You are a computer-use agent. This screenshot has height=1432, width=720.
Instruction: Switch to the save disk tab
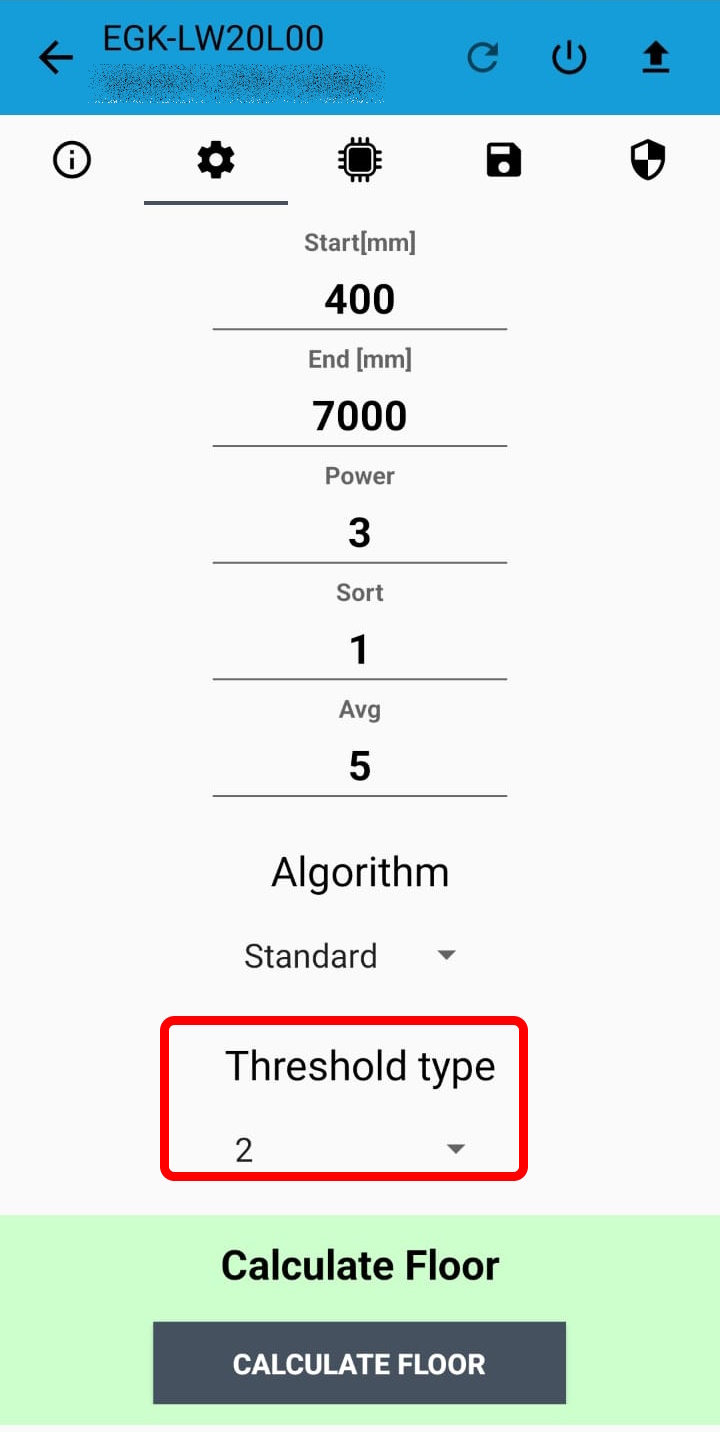(x=504, y=160)
